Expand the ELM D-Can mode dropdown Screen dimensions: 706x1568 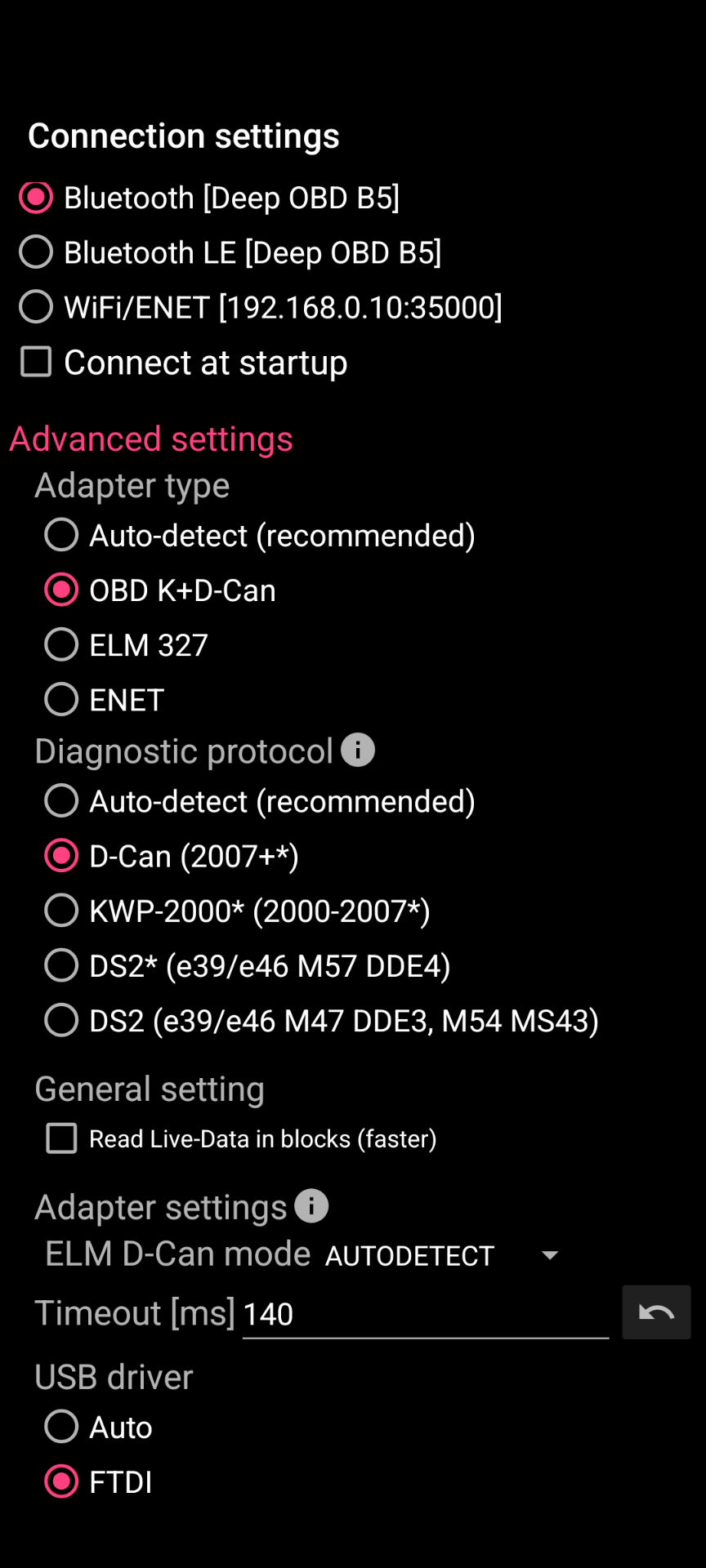tap(443, 1254)
